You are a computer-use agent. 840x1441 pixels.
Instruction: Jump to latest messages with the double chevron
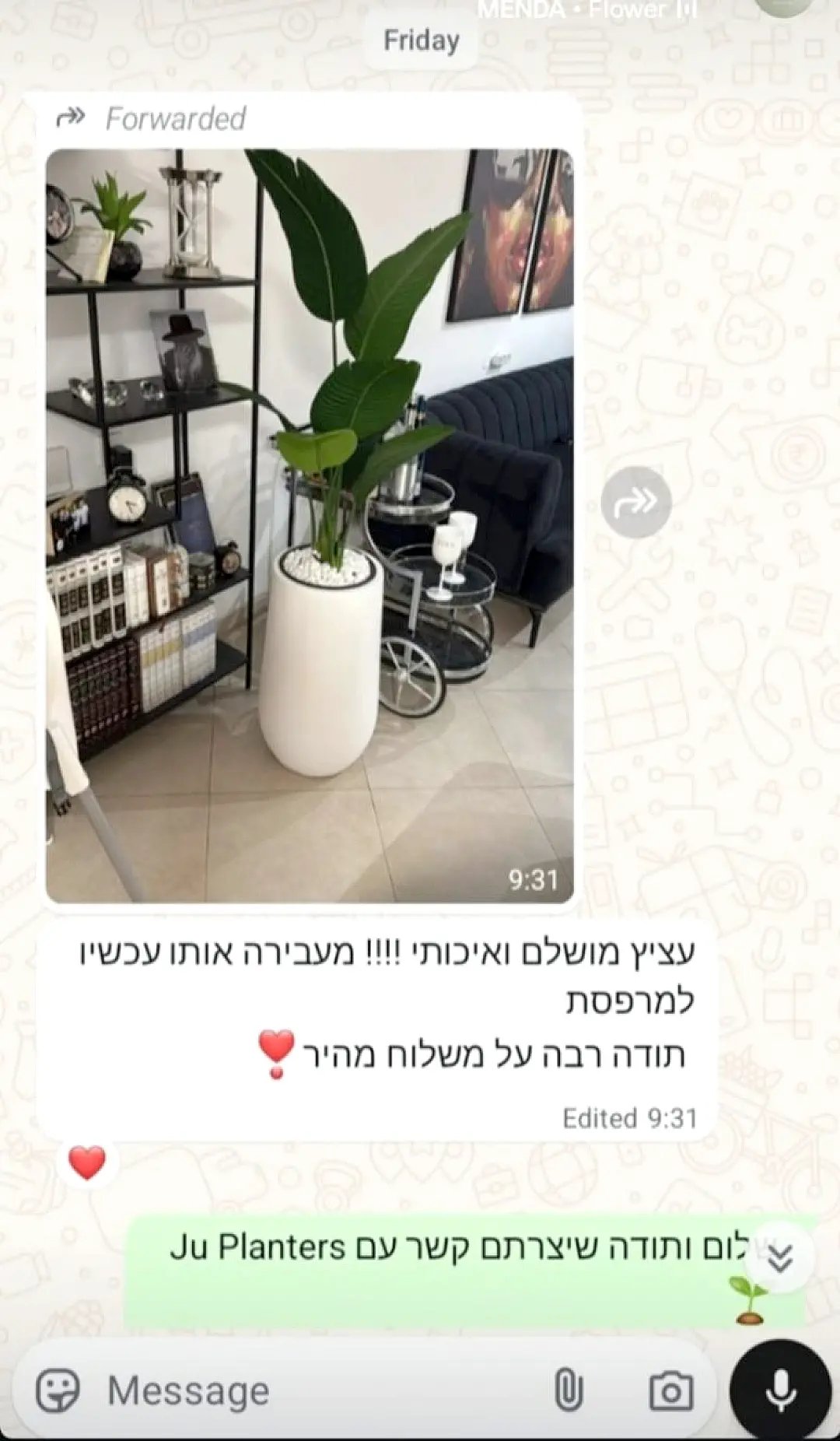click(779, 1257)
